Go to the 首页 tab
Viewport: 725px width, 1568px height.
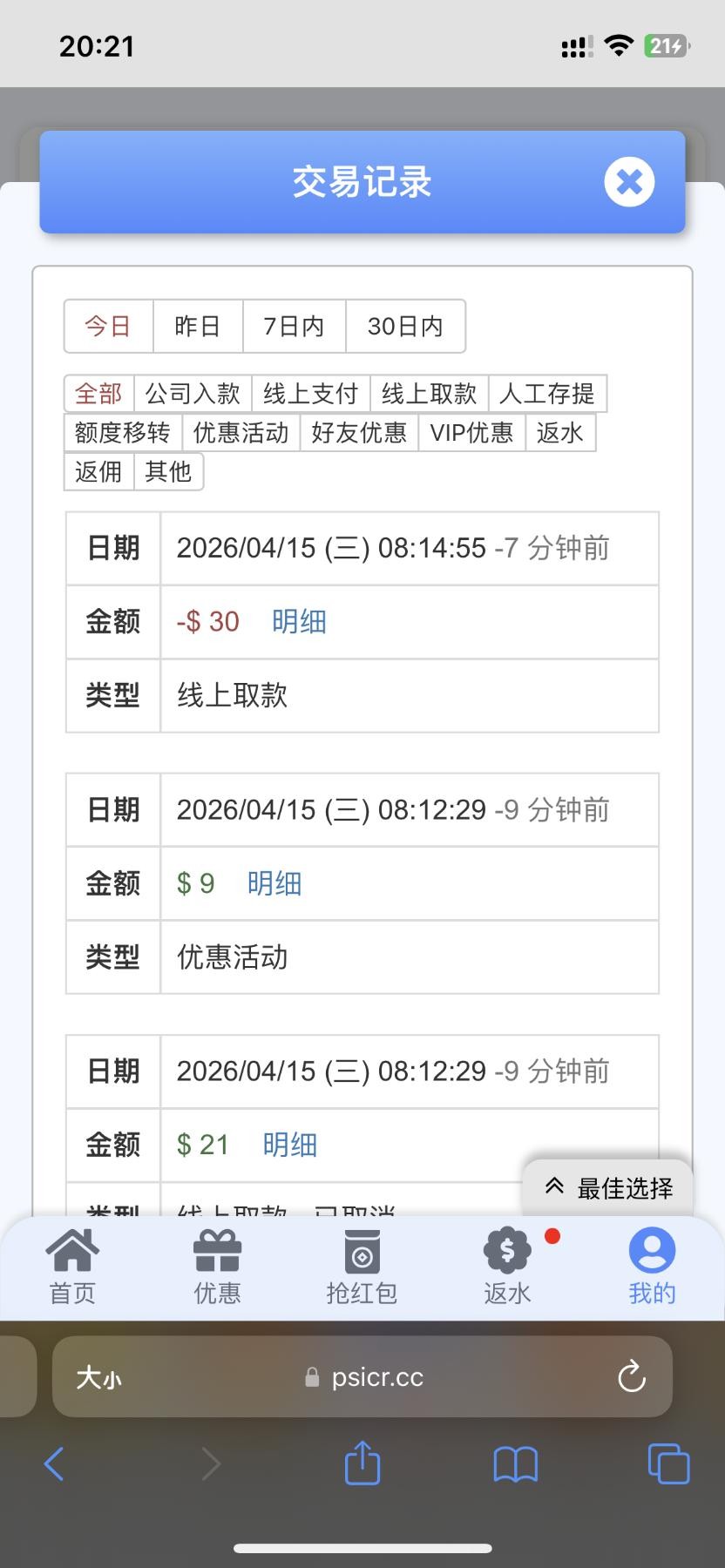(72, 1267)
